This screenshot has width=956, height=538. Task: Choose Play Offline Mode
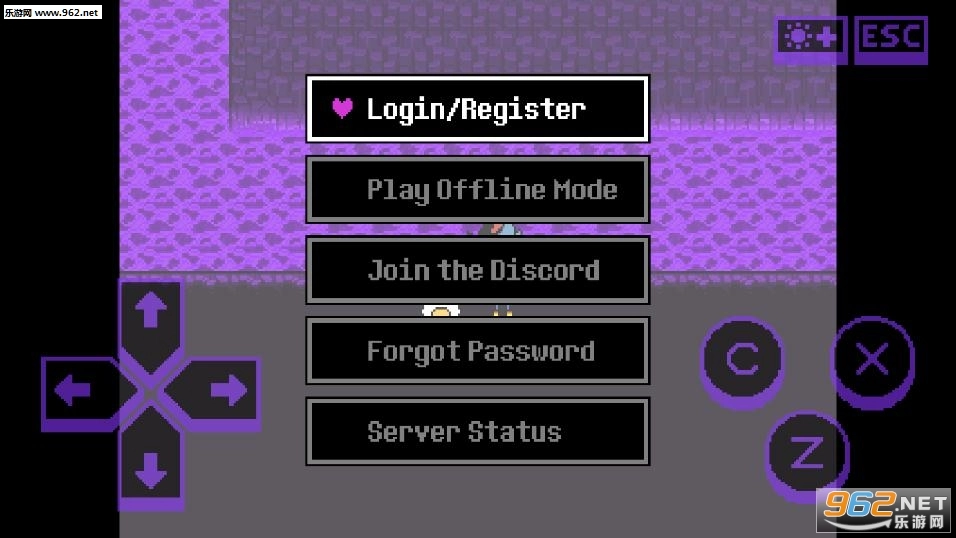click(477, 190)
